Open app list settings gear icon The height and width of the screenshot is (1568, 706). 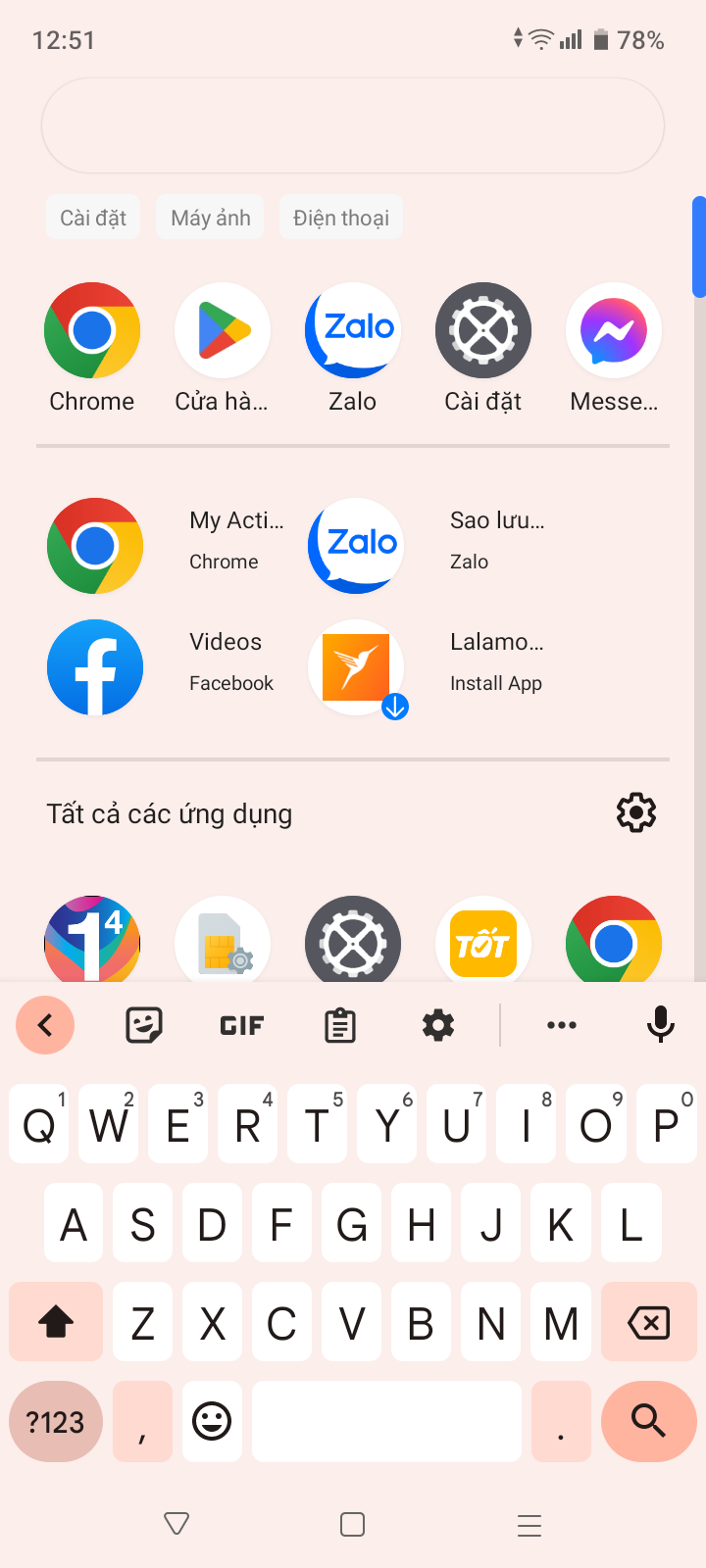point(635,812)
